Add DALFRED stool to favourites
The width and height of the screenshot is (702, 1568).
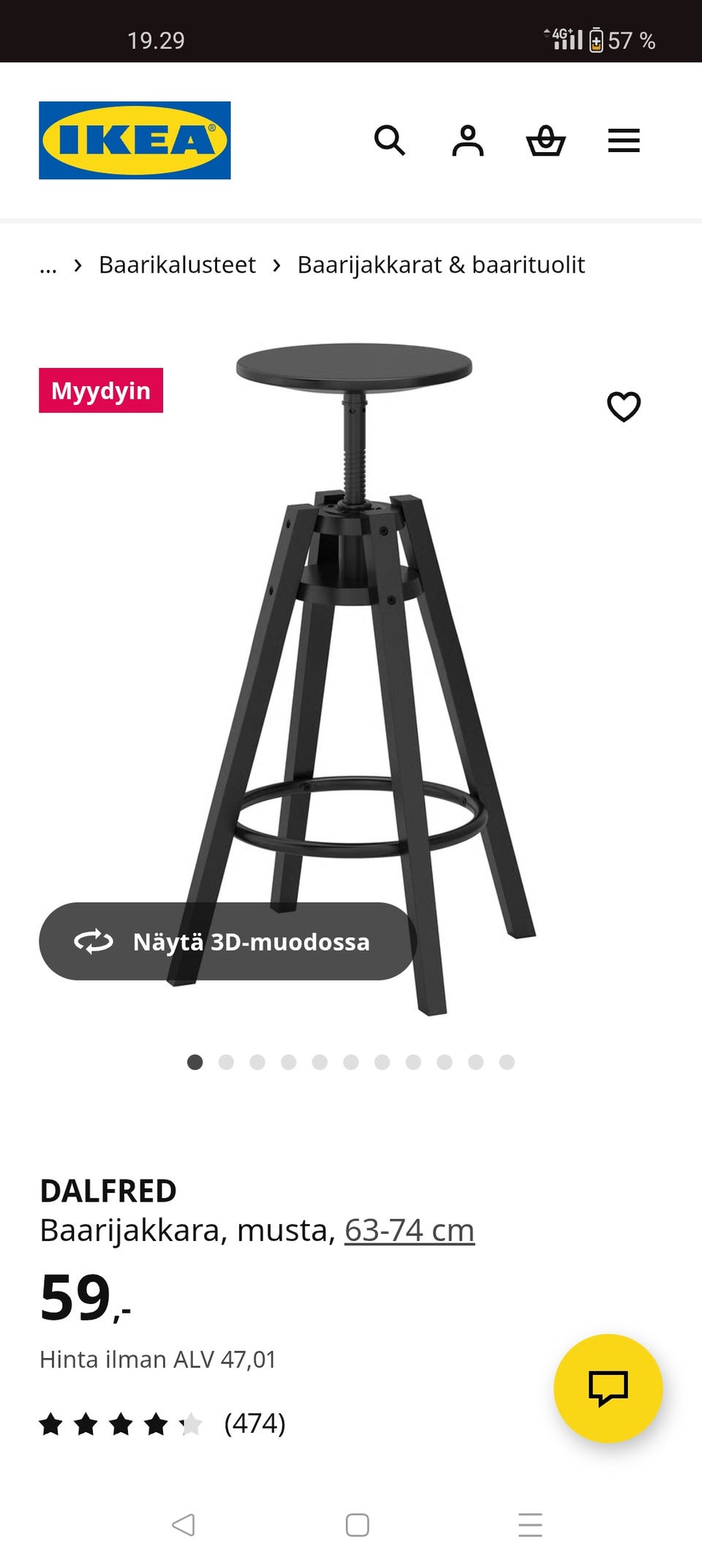624,407
